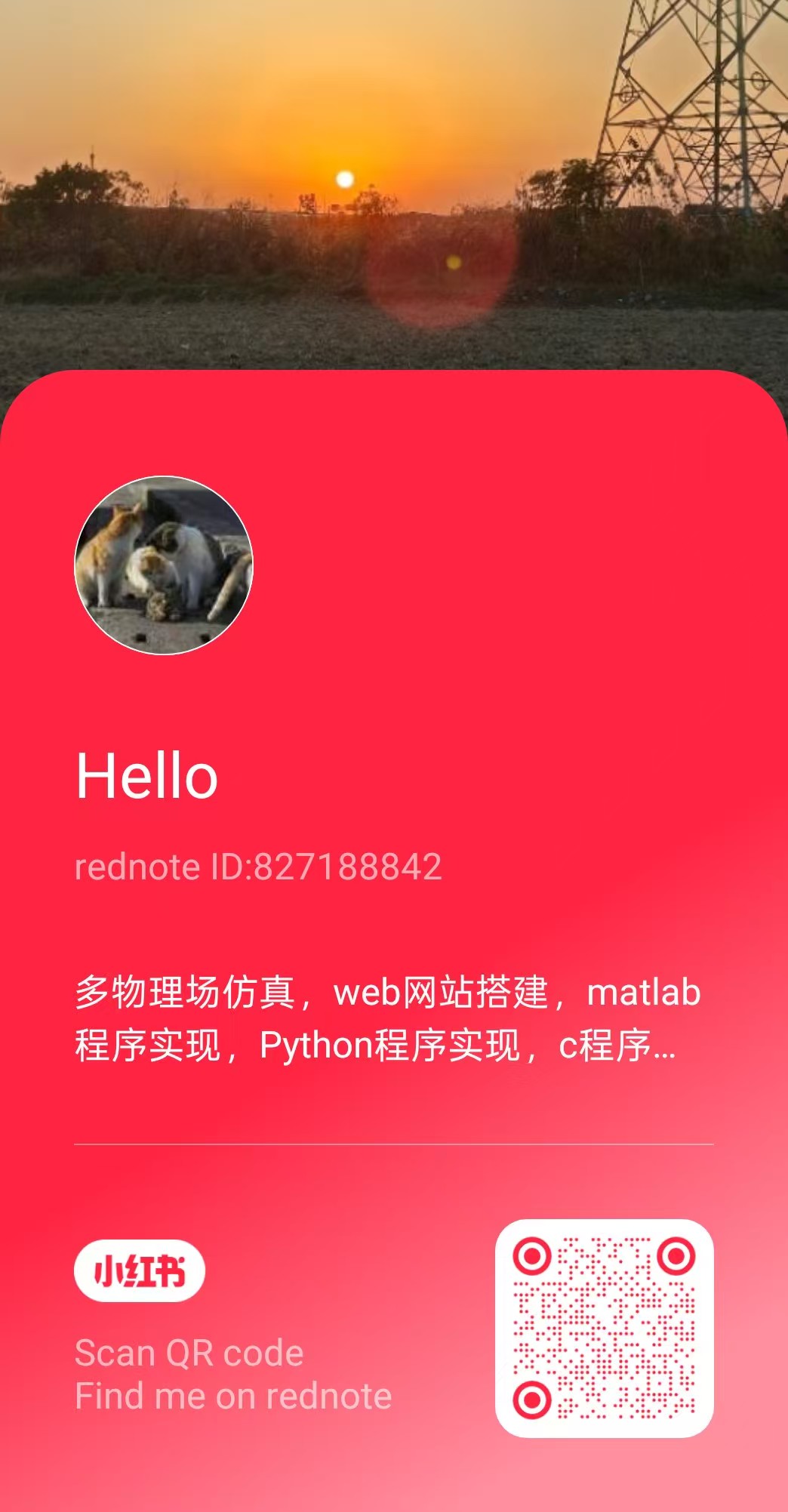Screen dimensions: 788x1512
Task: Click the rednote ID:827188842 text
Action: pos(260,869)
